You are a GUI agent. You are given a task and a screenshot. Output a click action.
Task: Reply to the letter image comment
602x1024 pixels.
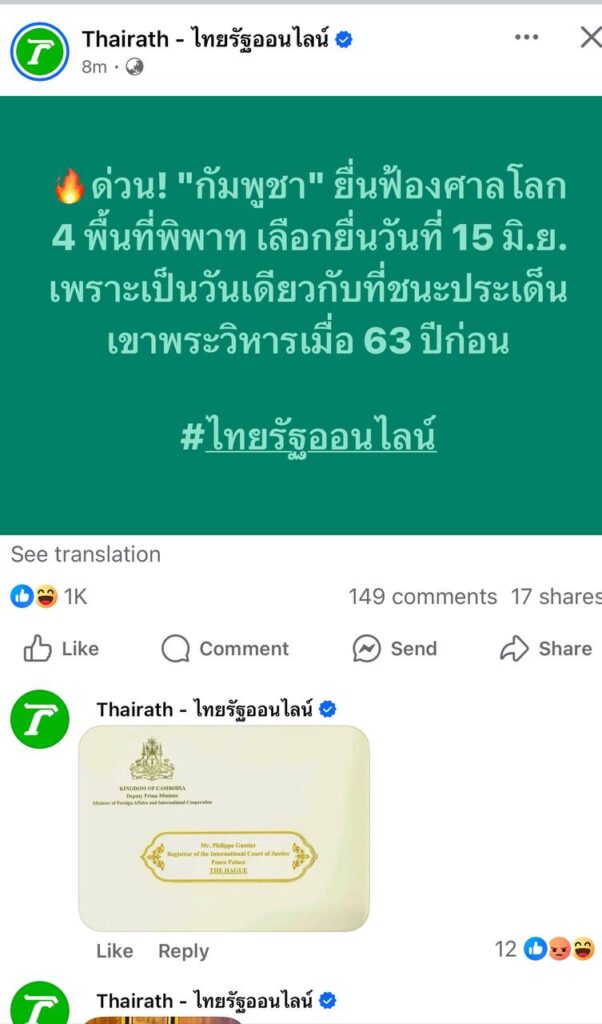tap(183, 951)
